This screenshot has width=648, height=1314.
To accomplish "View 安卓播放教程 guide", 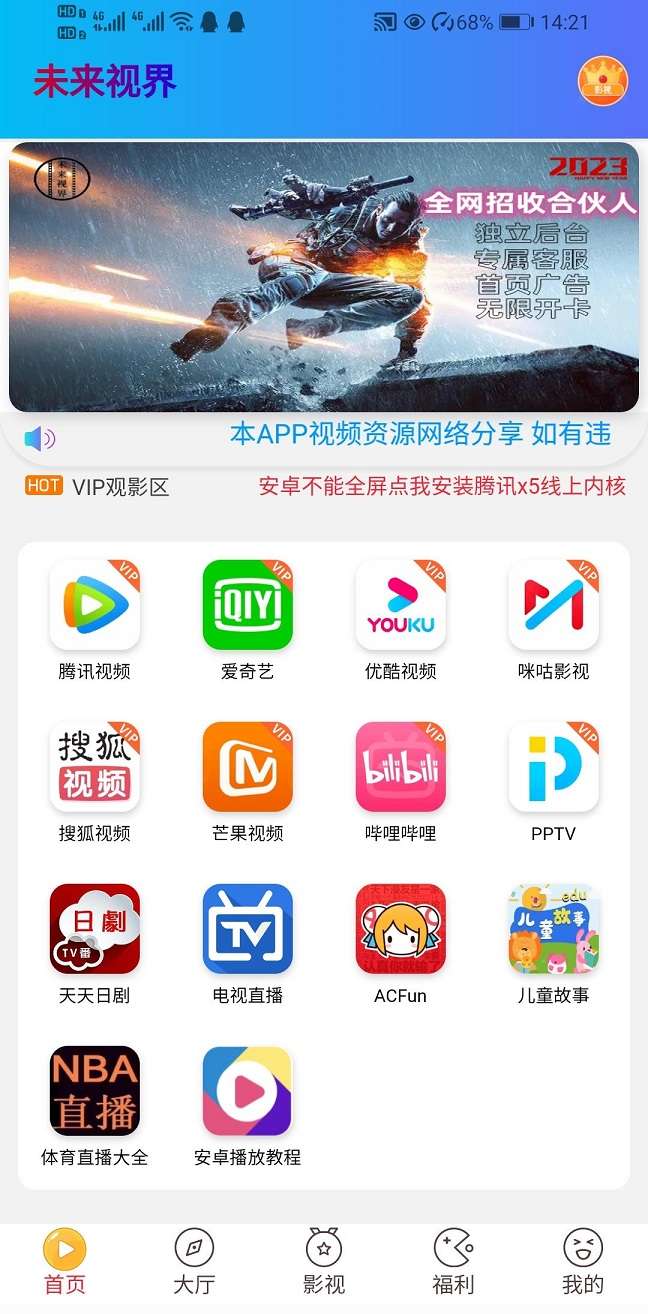I will point(248,1091).
